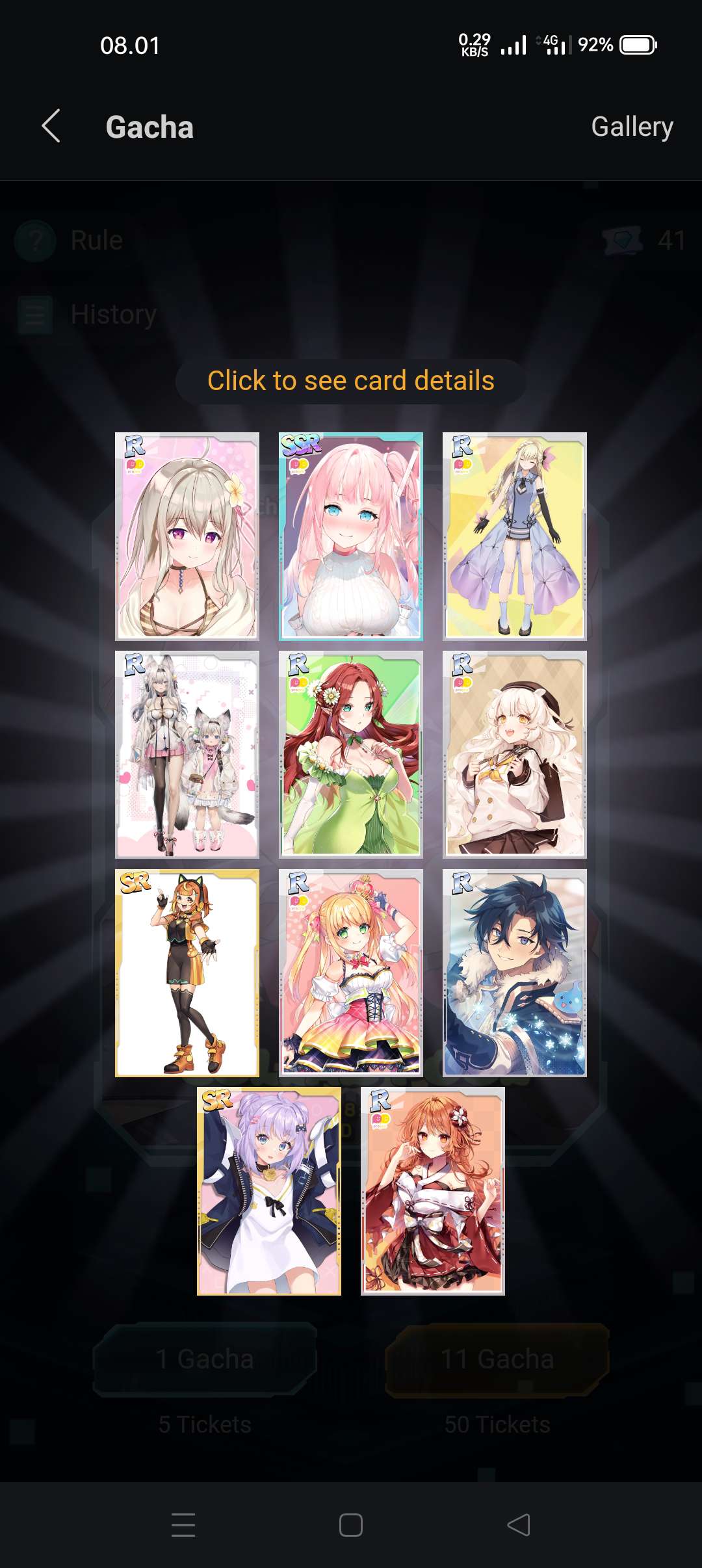View R card with two fox-eared girls
This screenshot has width=702, height=1568.
[x=187, y=755]
